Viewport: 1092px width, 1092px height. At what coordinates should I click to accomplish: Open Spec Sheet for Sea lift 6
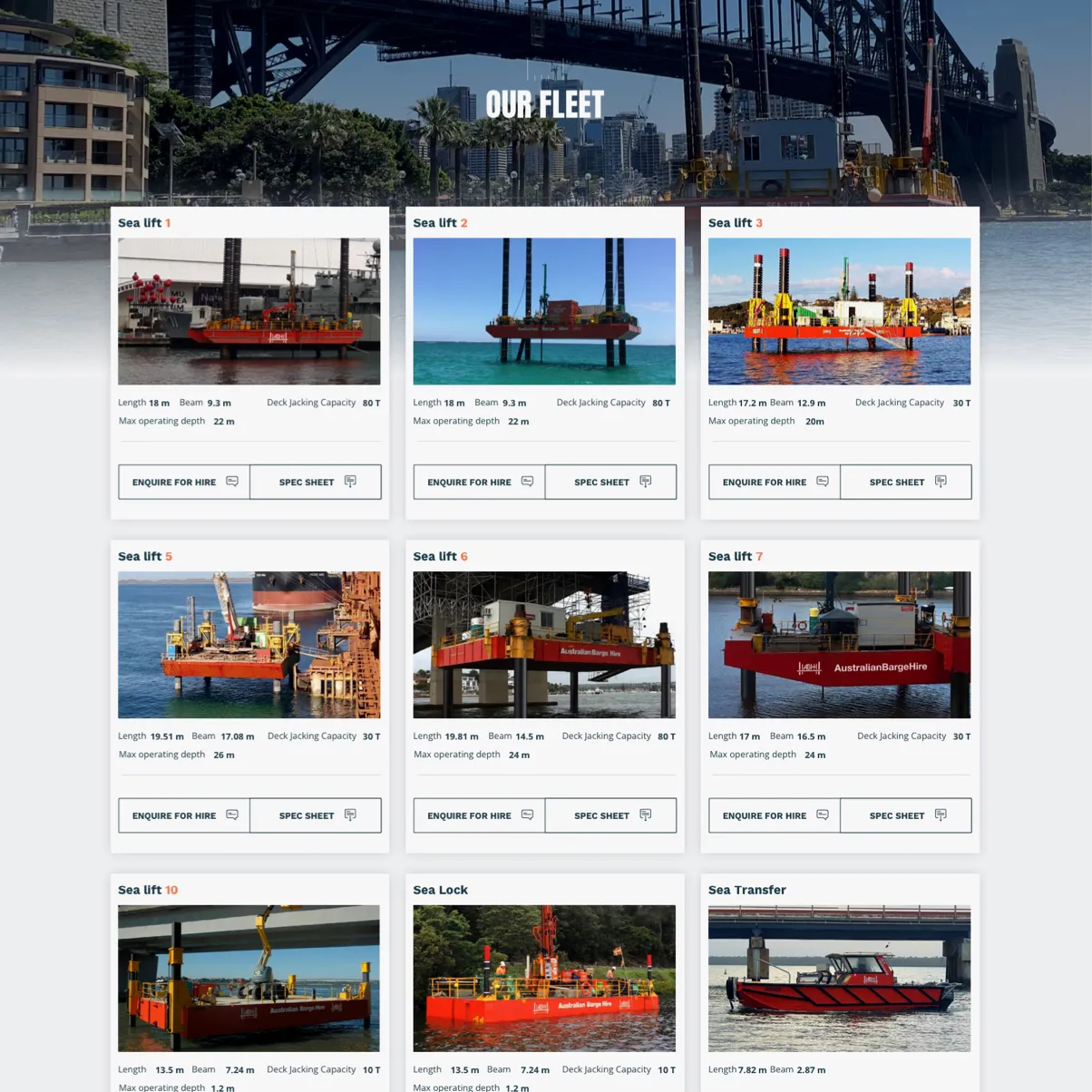[610, 815]
